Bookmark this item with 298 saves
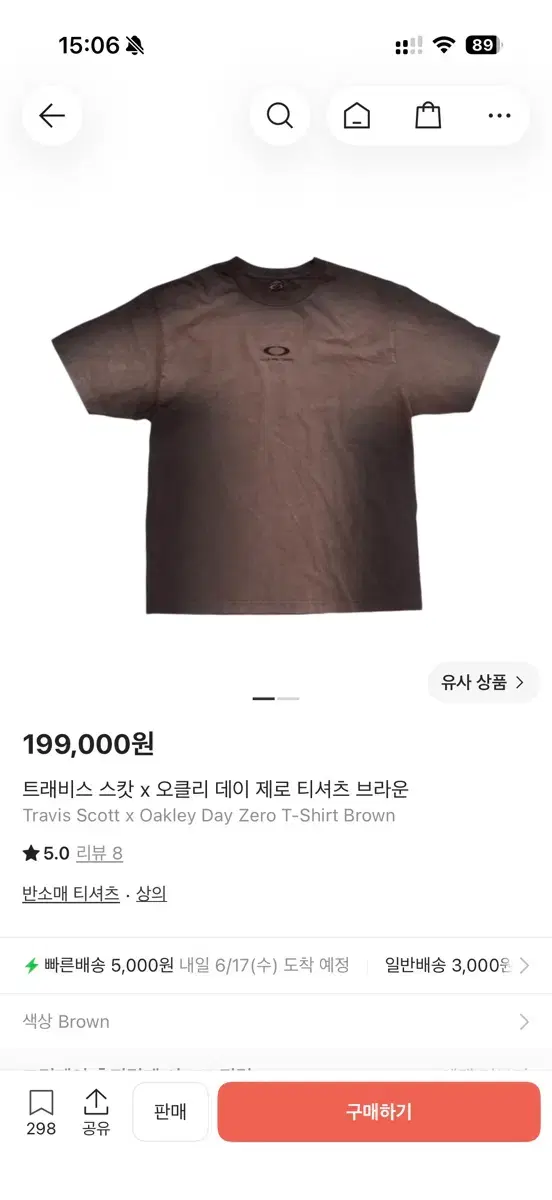Viewport: 552px width, 1200px height. (41, 1113)
